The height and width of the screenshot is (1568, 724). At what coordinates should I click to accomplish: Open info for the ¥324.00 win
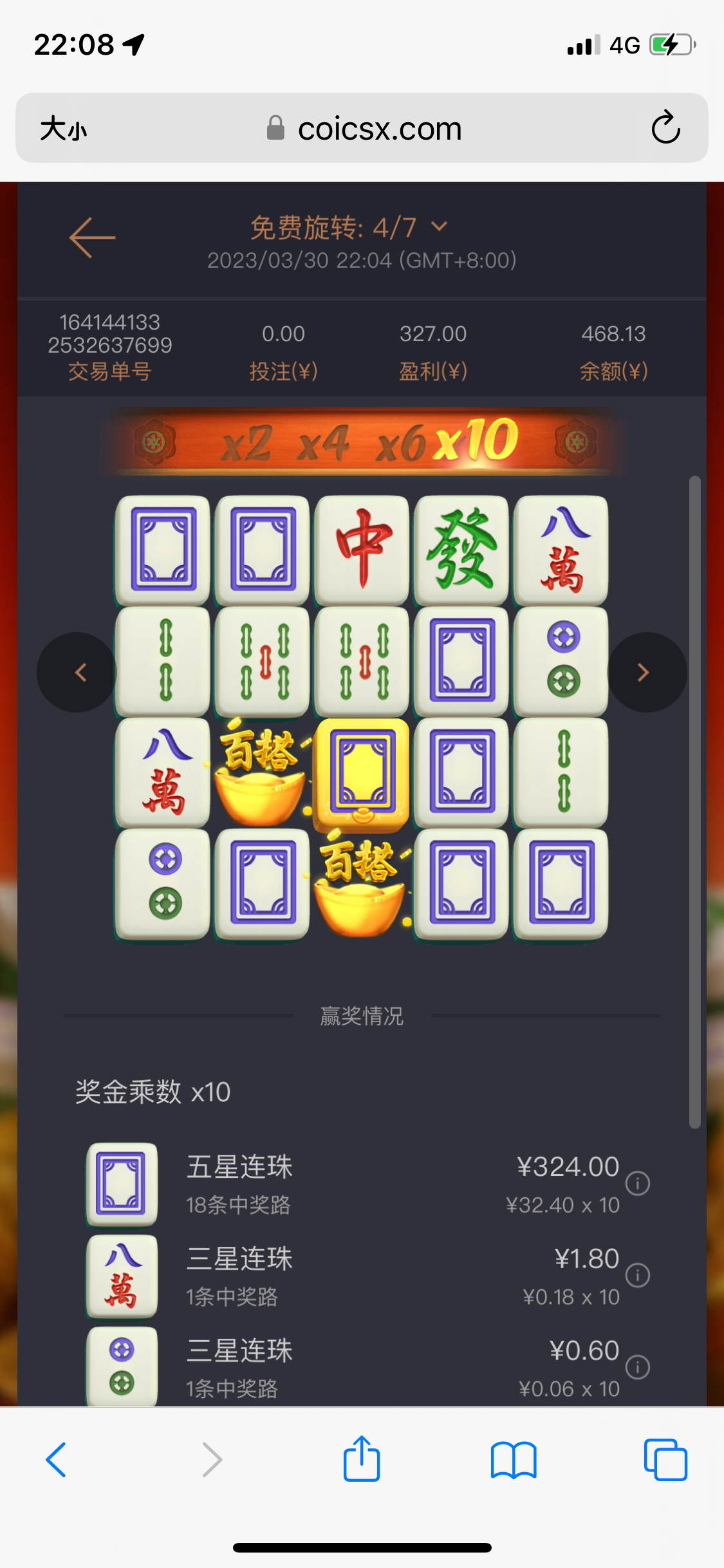[637, 1183]
